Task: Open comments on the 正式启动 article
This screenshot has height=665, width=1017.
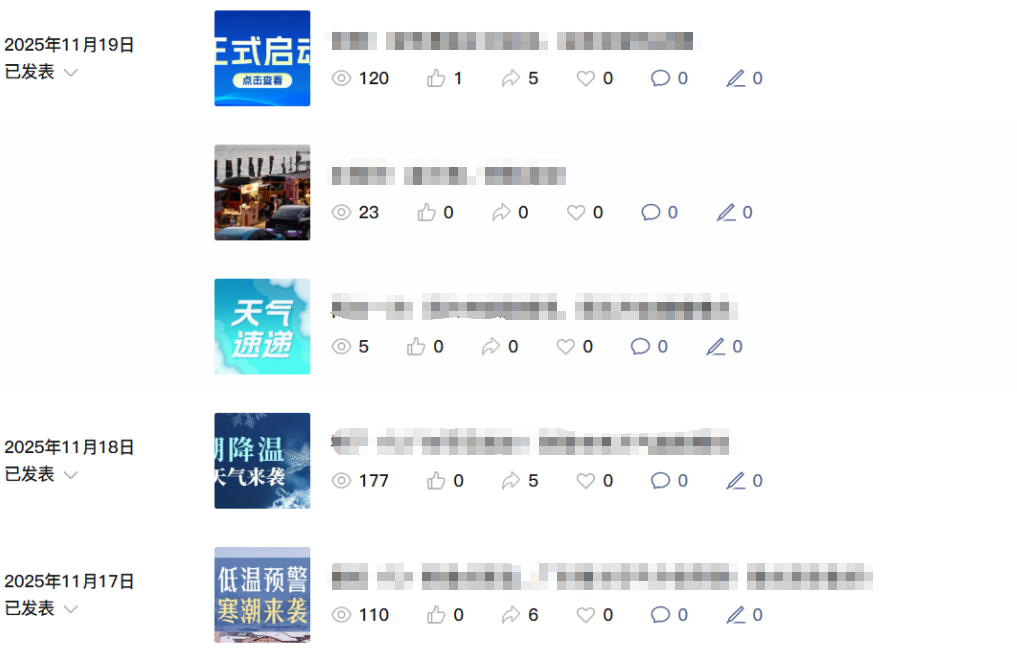Action: (x=661, y=78)
